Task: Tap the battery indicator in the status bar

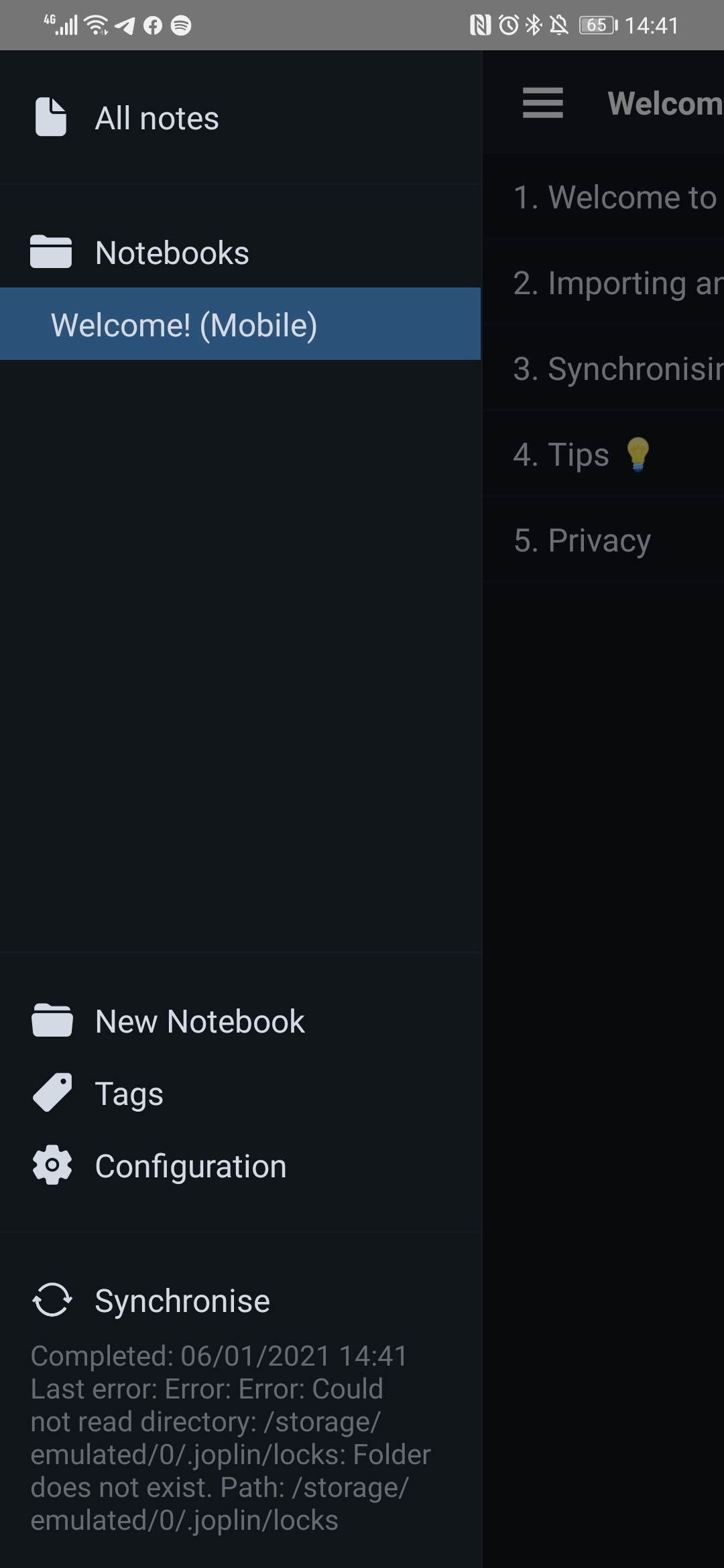Action: [x=597, y=25]
